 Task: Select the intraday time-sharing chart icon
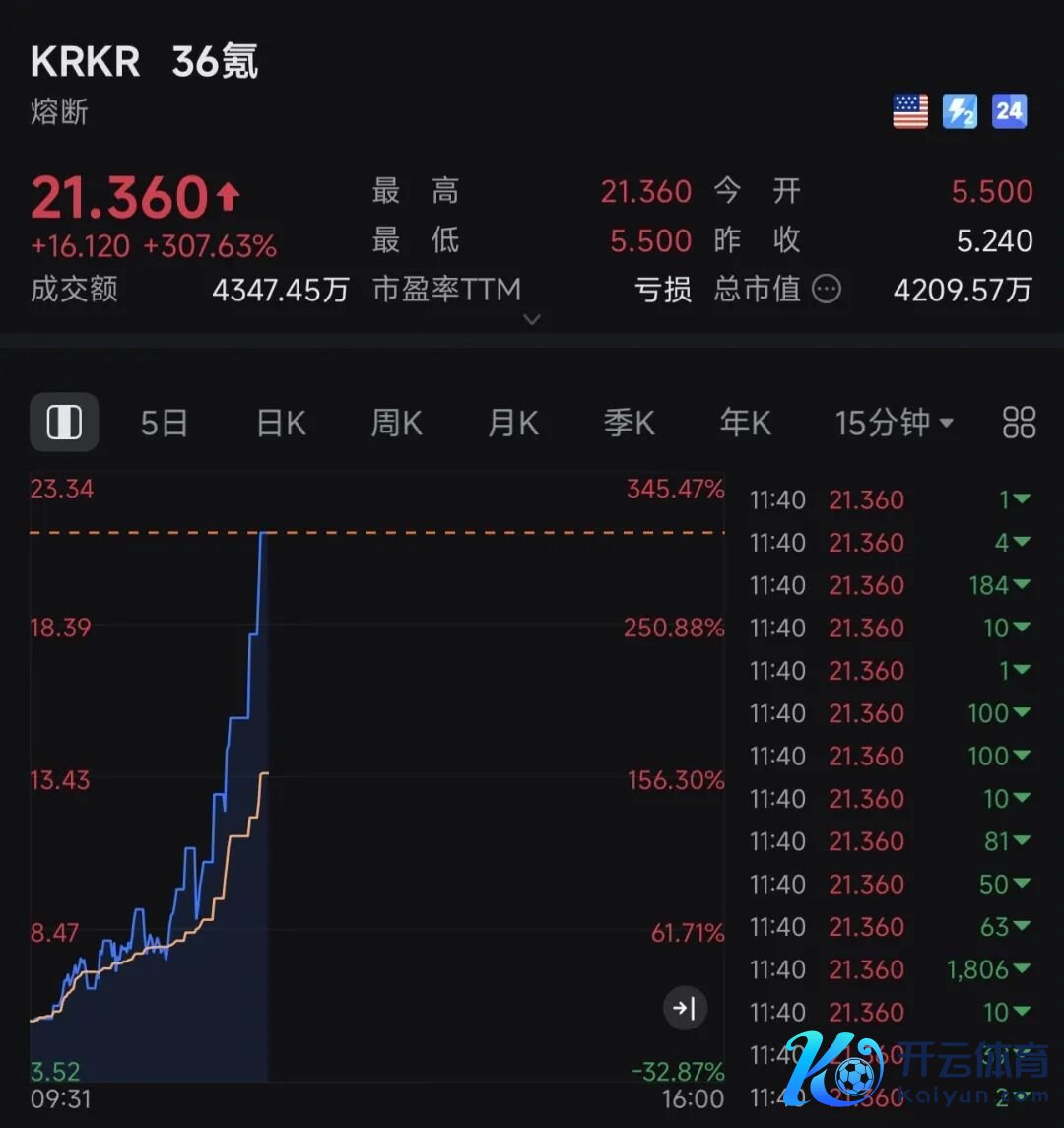pyautogui.click(x=64, y=423)
